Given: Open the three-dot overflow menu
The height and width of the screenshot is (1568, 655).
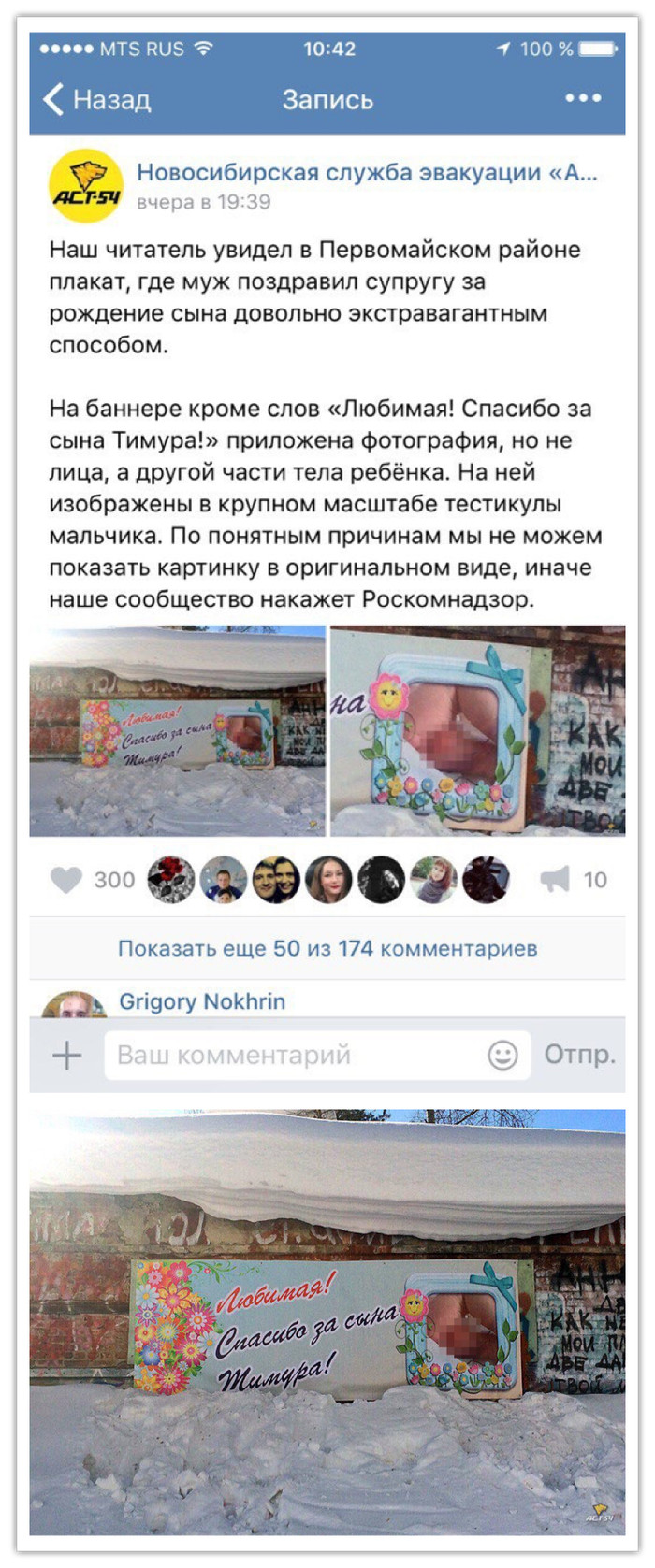Looking at the screenshot, I should (582, 98).
